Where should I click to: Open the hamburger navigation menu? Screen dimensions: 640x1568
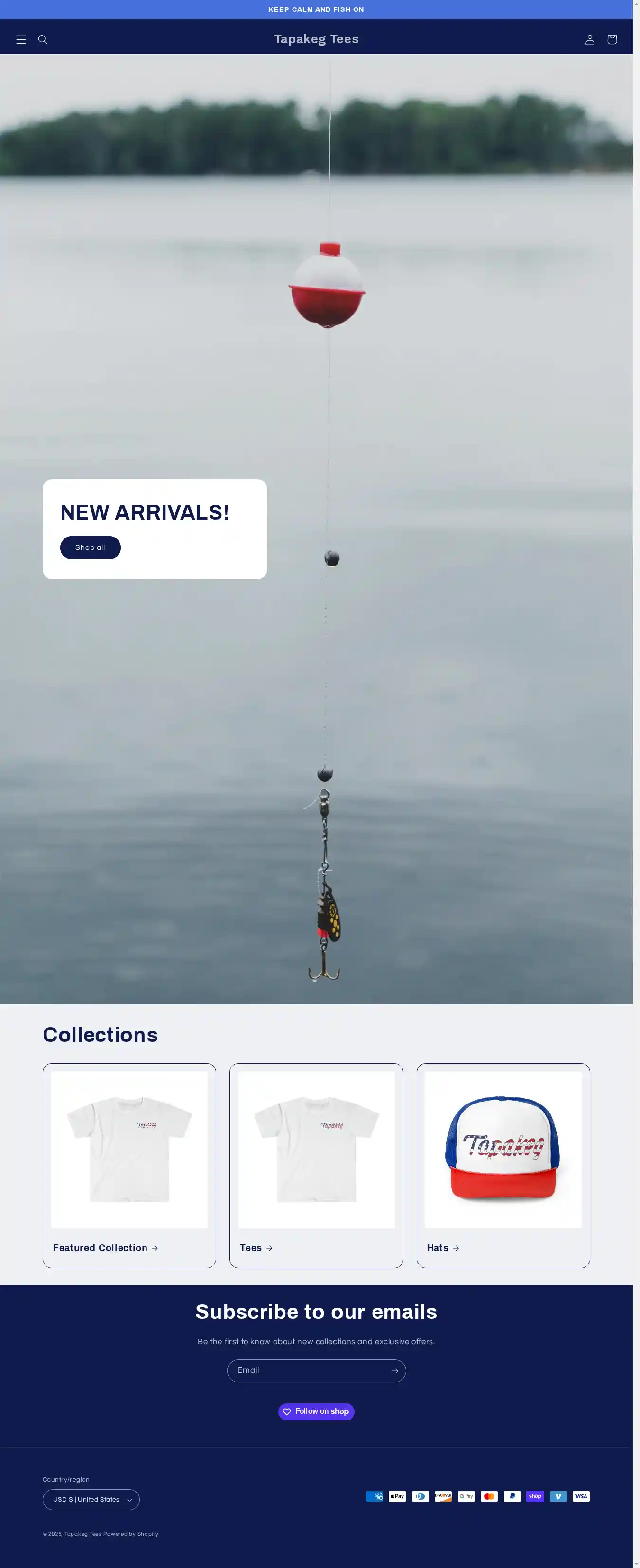[x=21, y=39]
